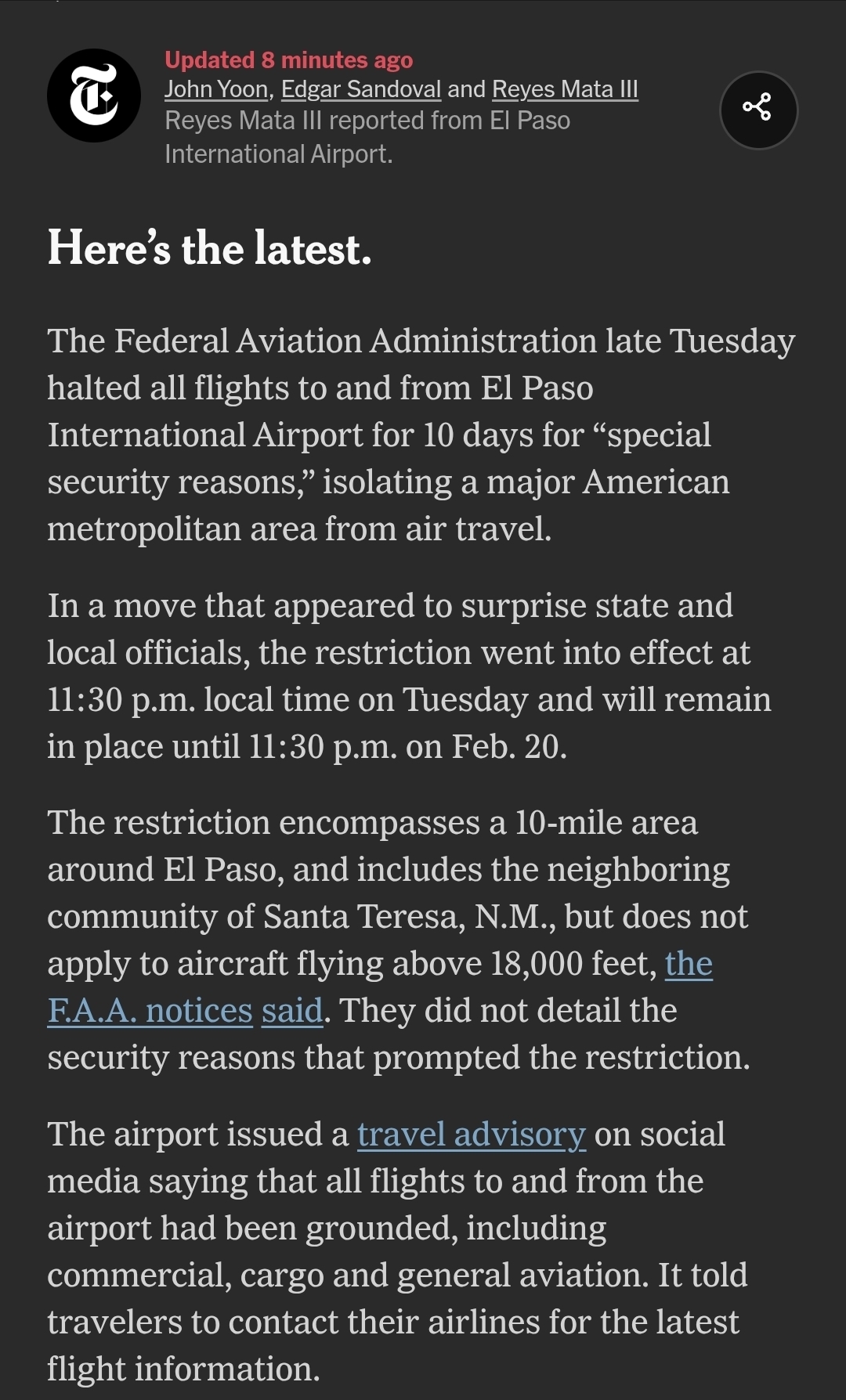Open Reyes Mata III byline link
846x1400 pixels.
point(565,89)
